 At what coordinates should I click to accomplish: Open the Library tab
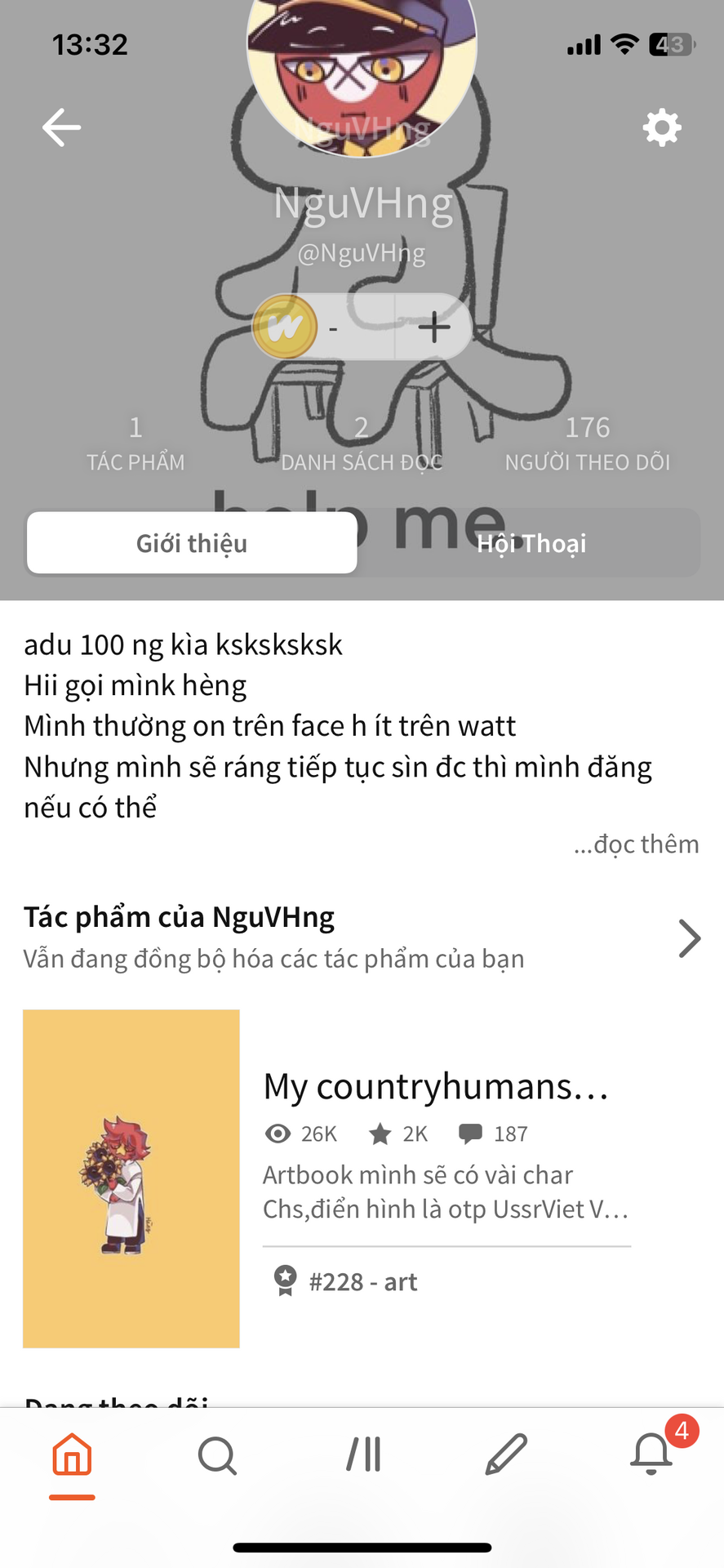[x=362, y=1455]
